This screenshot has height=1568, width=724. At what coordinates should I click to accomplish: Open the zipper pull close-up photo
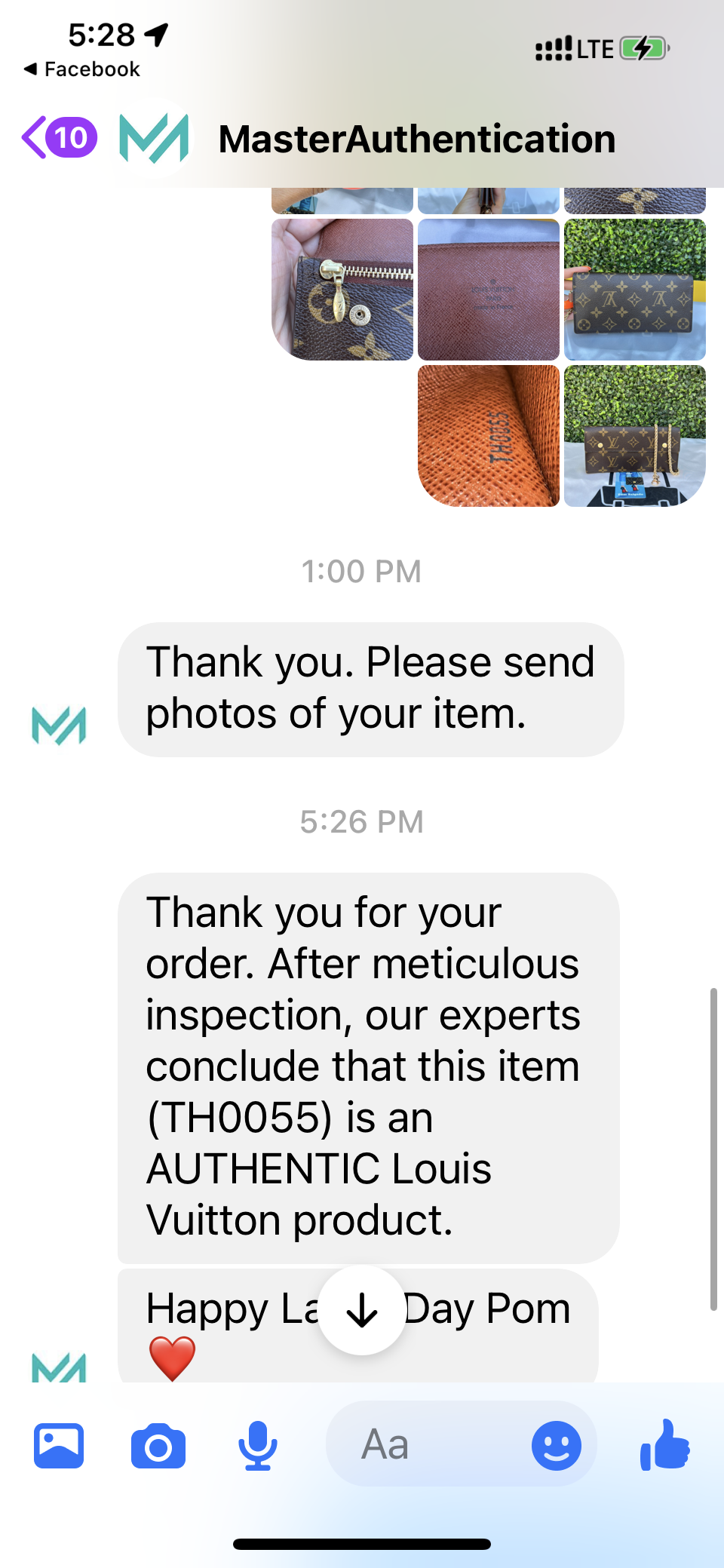(342, 290)
